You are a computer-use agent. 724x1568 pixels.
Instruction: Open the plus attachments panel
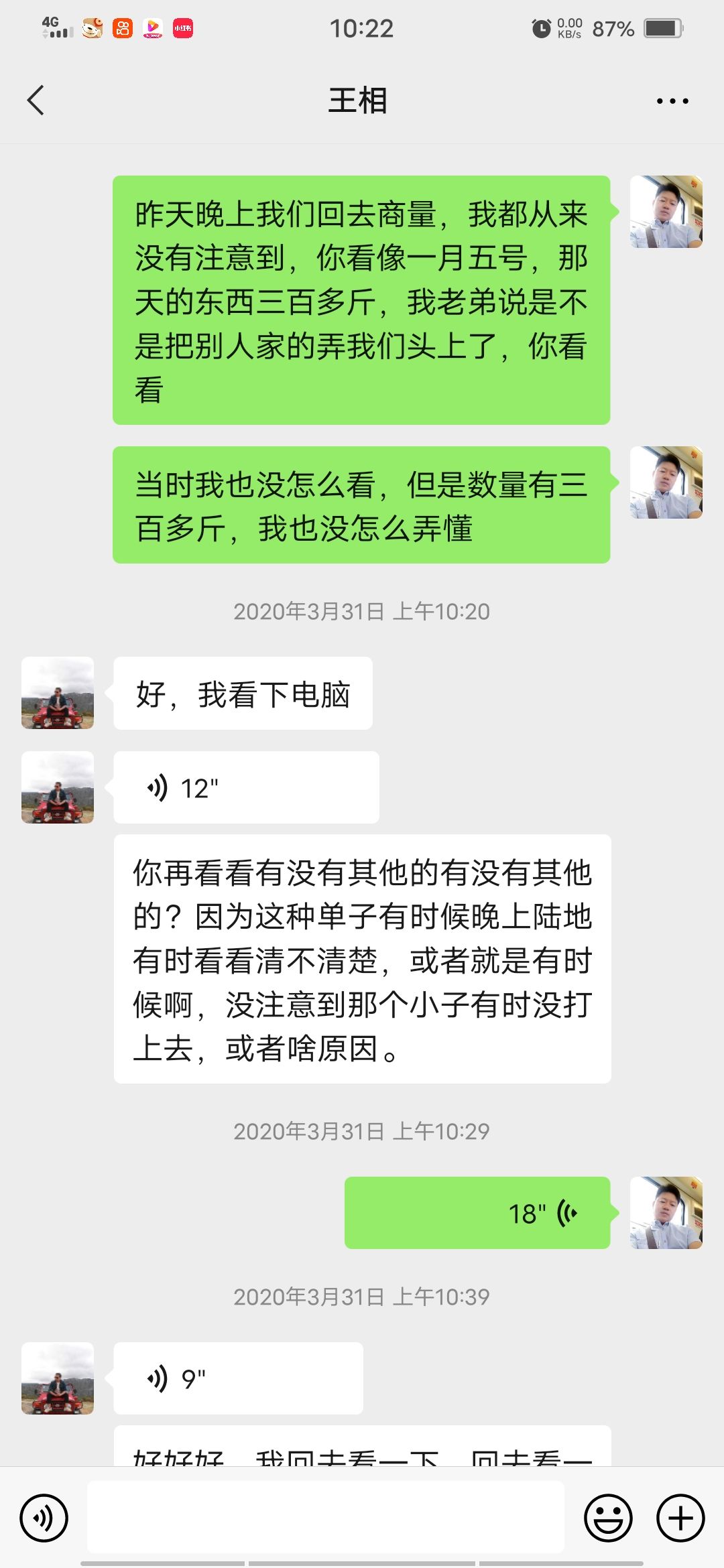[x=680, y=1517]
